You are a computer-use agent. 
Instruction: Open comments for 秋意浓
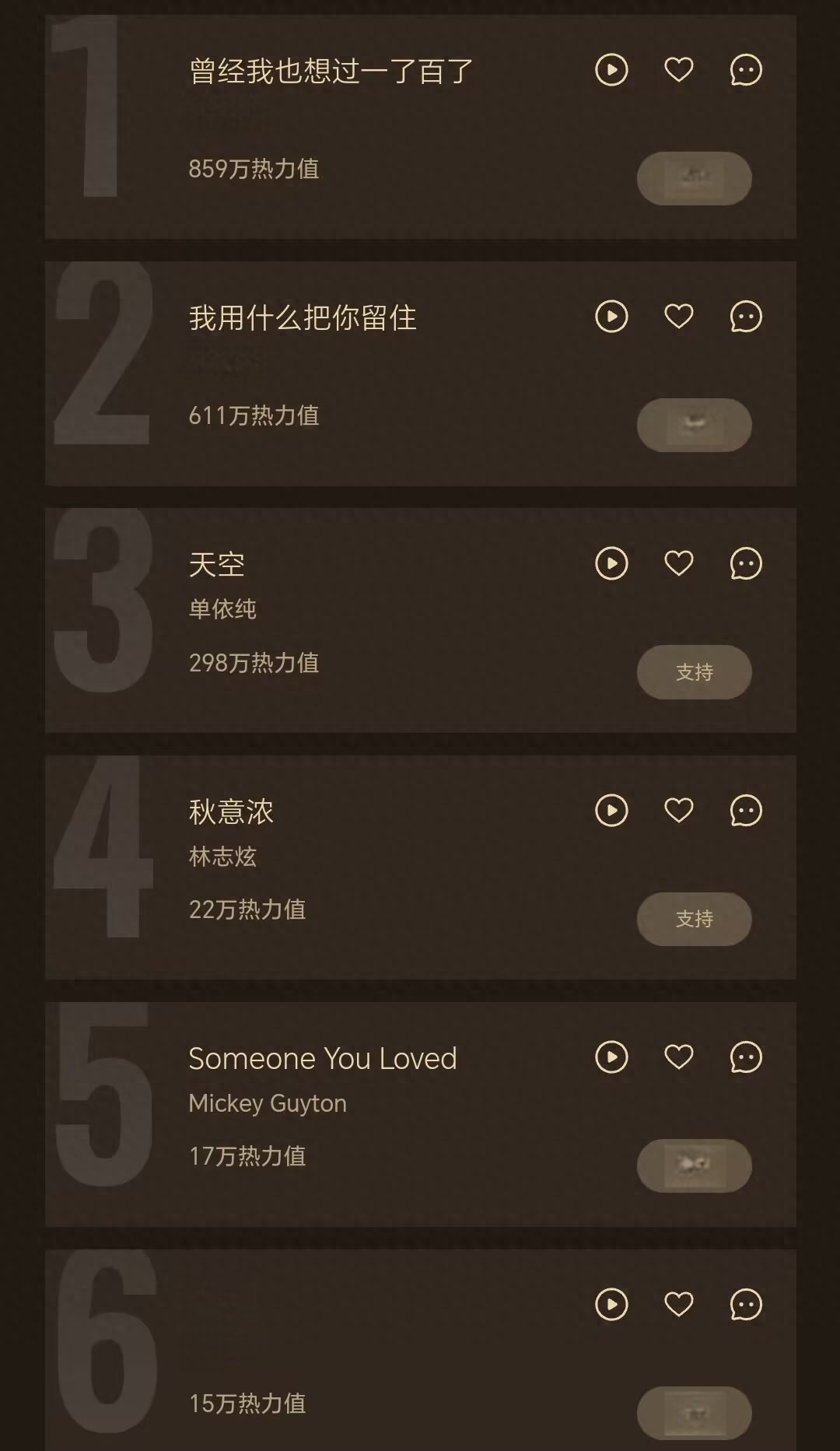point(746,810)
